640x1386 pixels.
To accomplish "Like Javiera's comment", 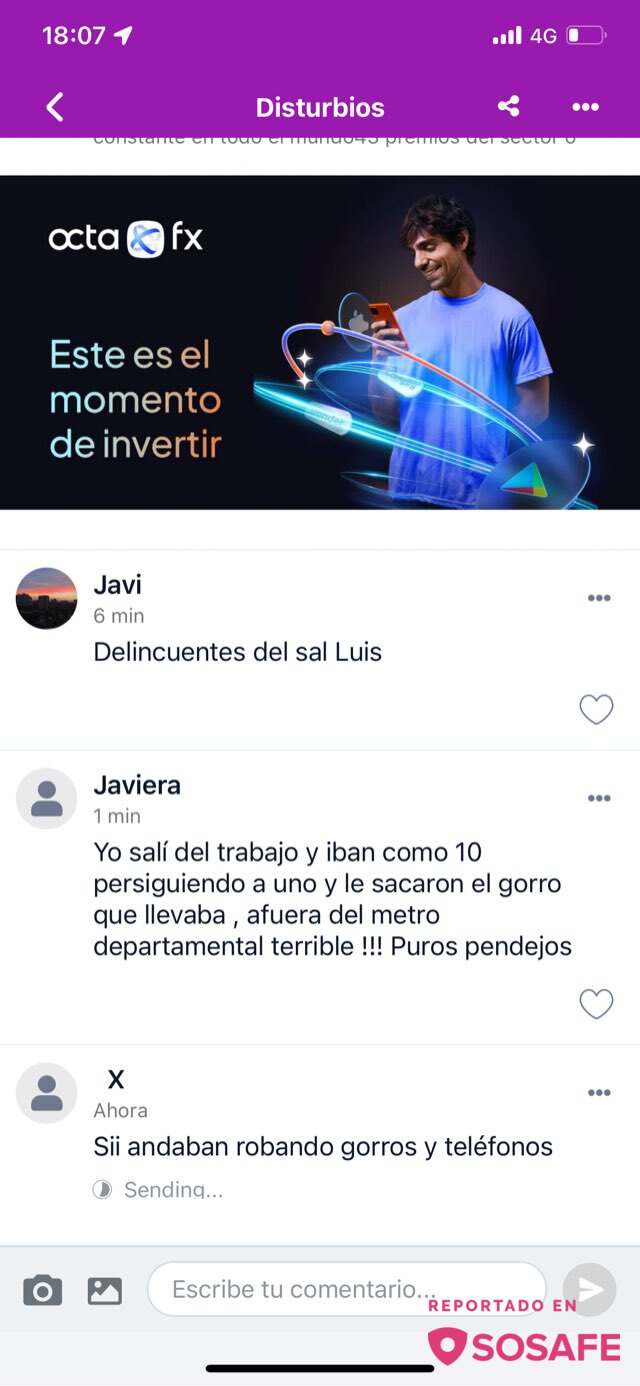I will pyautogui.click(x=596, y=1004).
